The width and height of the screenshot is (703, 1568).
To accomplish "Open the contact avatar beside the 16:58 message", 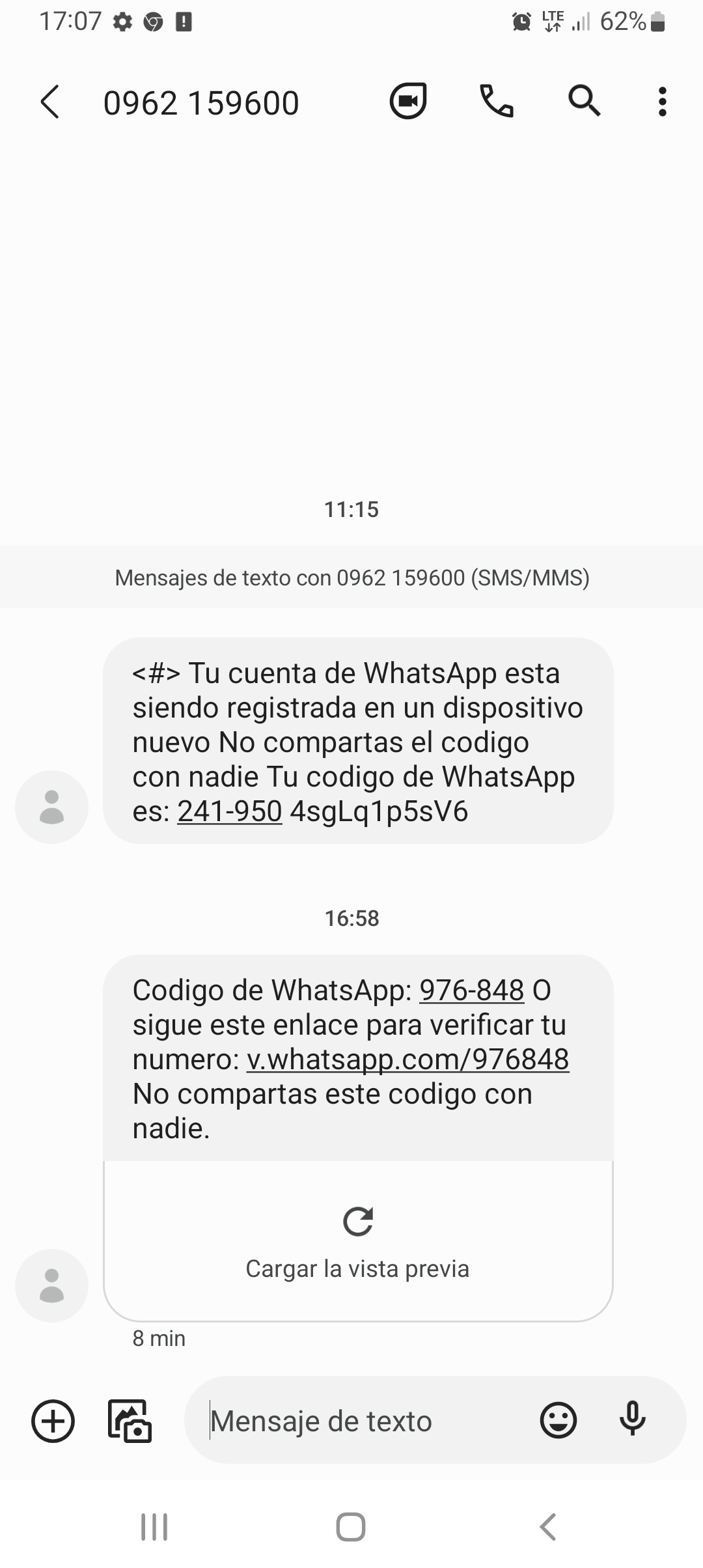I will 51,1285.
